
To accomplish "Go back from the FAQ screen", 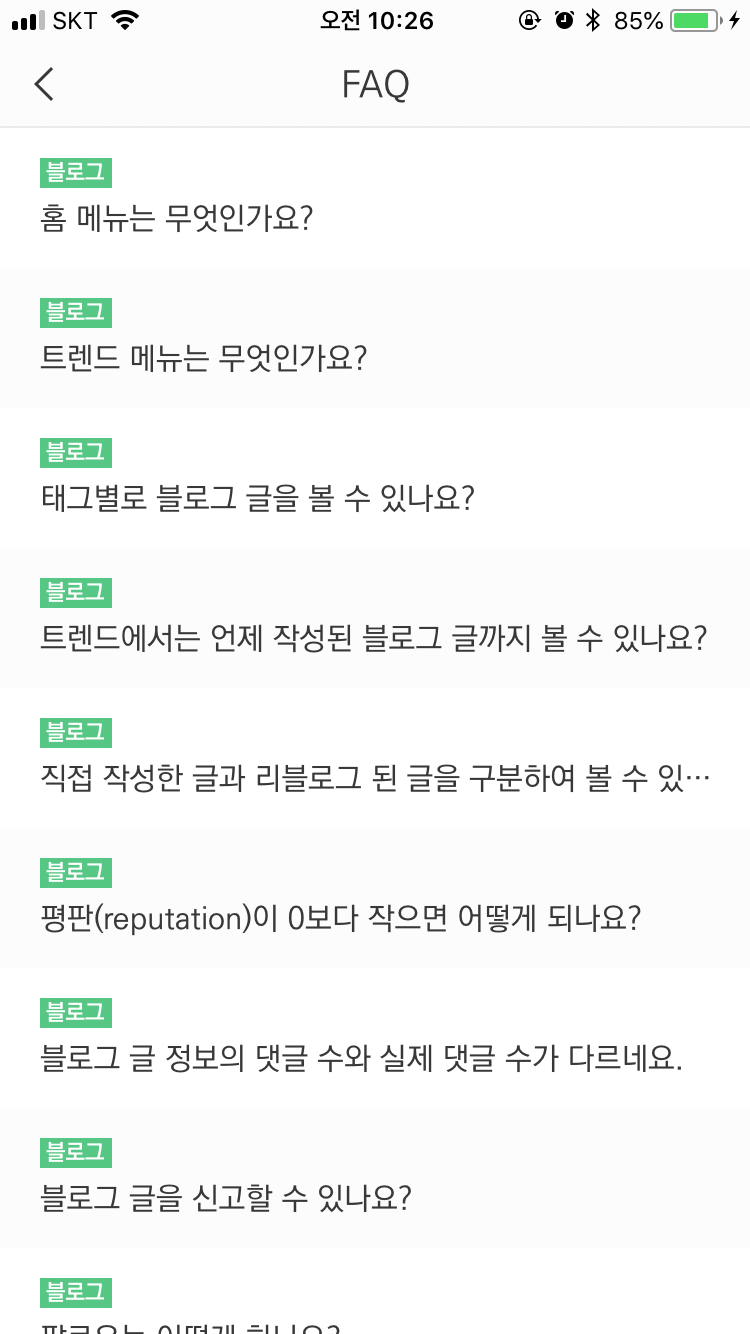I will (x=43, y=85).
